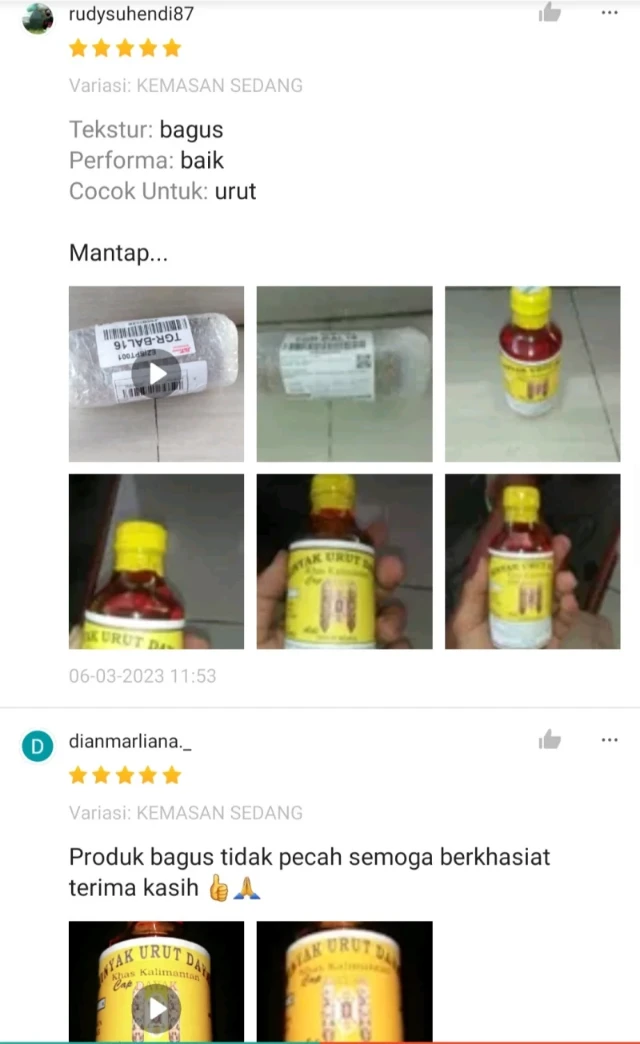Open overflow menu on rudysuhendi87's review

pyautogui.click(x=609, y=13)
